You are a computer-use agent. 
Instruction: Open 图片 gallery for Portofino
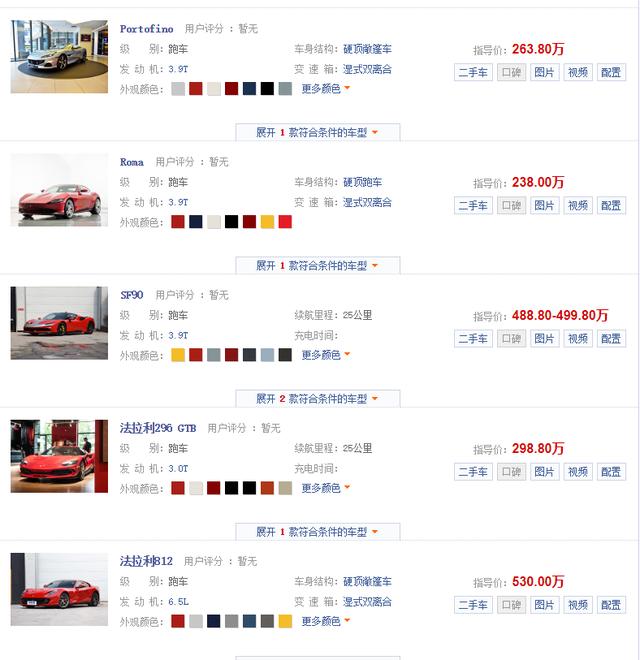click(544, 73)
